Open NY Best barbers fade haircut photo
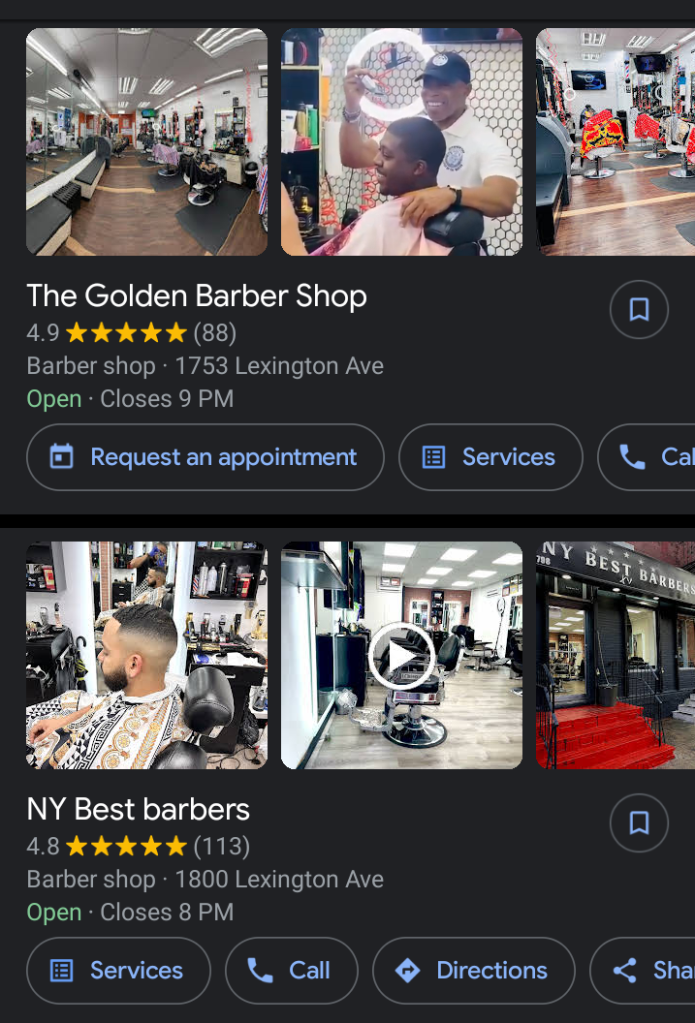The height and width of the screenshot is (1023, 695). click(147, 656)
